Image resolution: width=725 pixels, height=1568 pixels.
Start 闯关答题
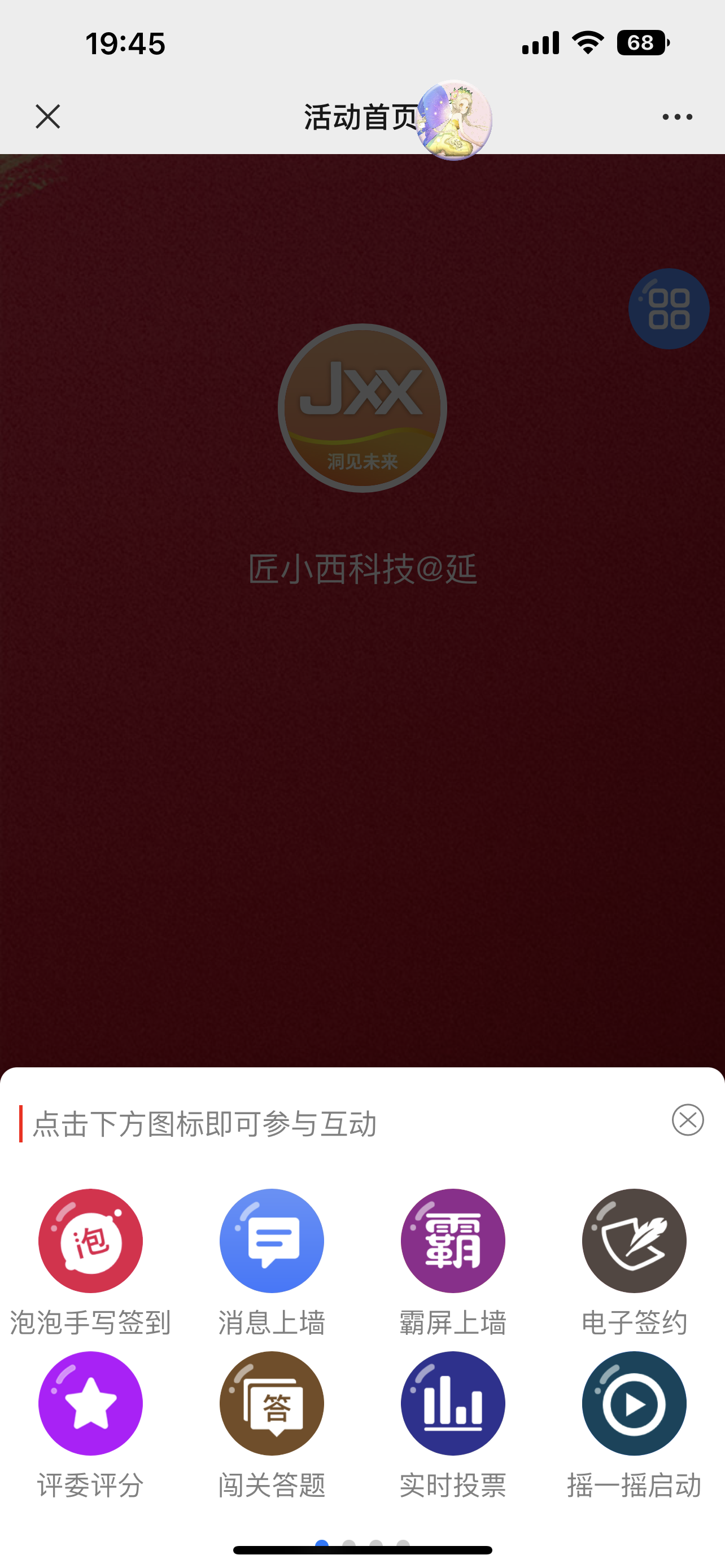click(x=272, y=1403)
